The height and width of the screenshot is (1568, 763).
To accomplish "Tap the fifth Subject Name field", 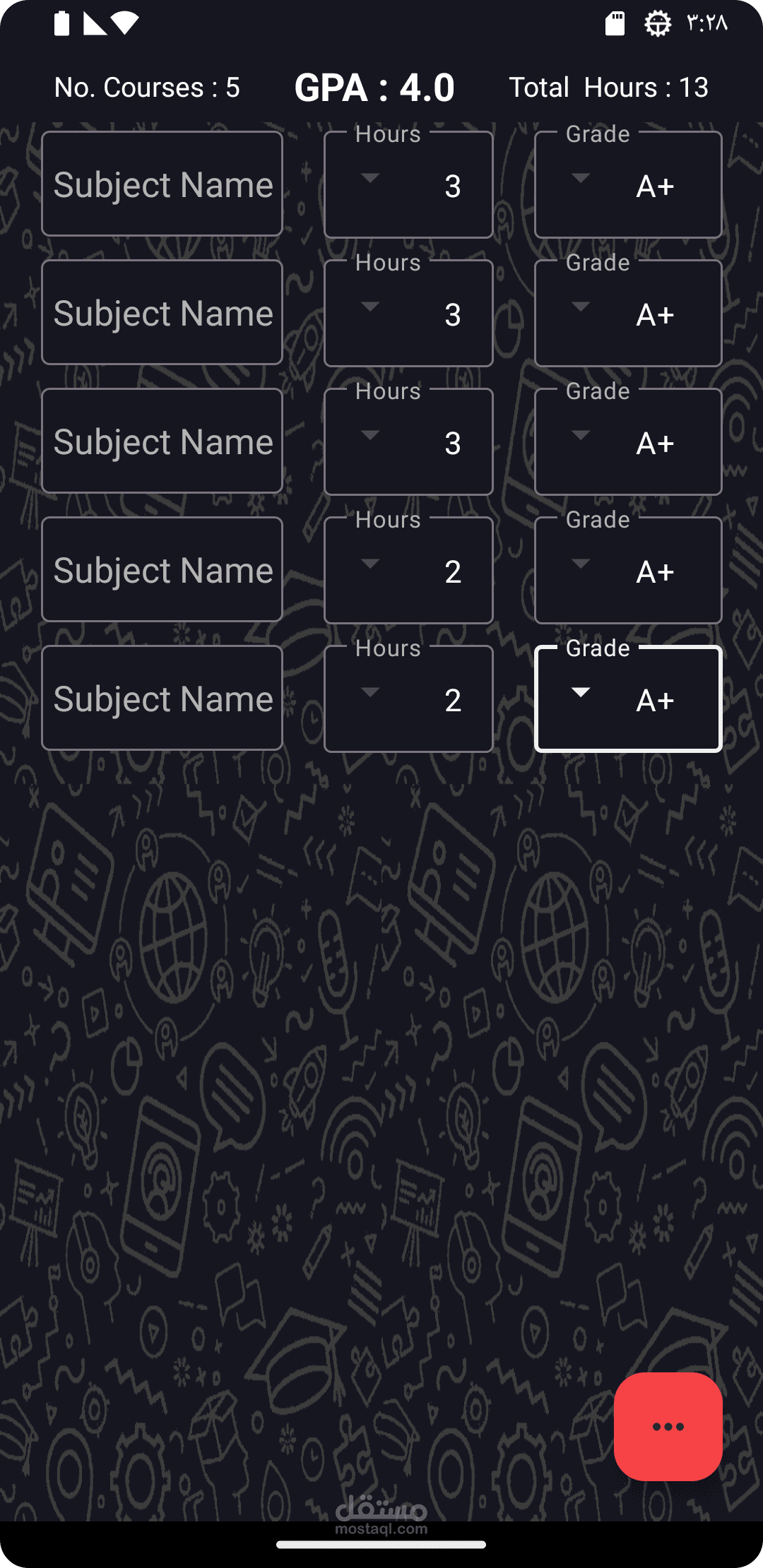I will pyautogui.click(x=162, y=699).
